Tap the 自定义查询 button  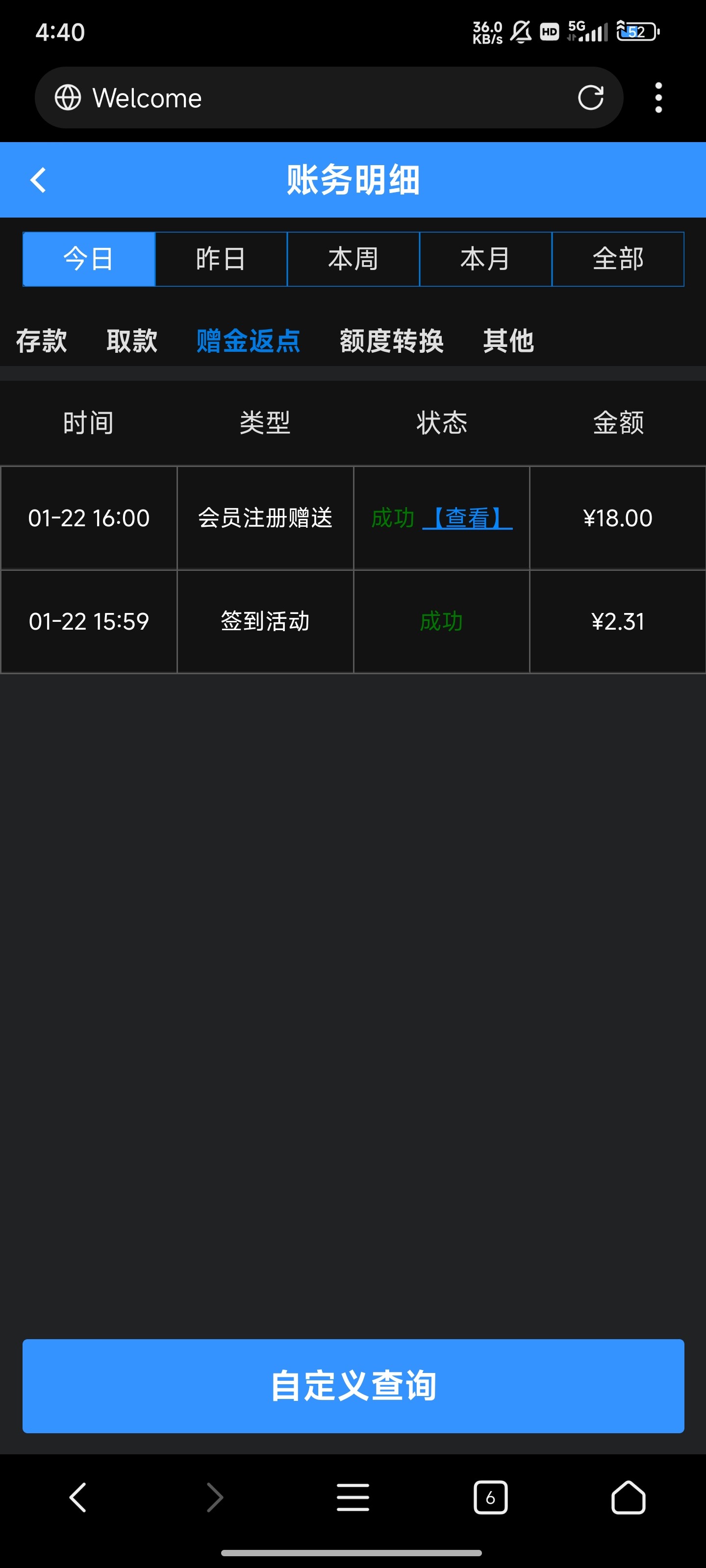click(353, 1386)
